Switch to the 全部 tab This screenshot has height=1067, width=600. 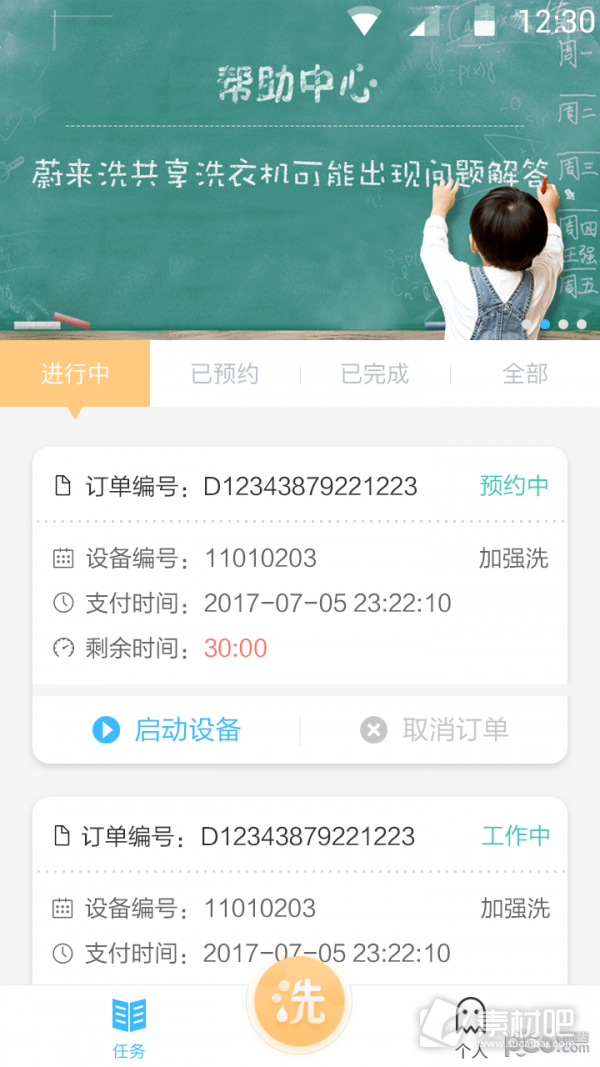click(525, 374)
